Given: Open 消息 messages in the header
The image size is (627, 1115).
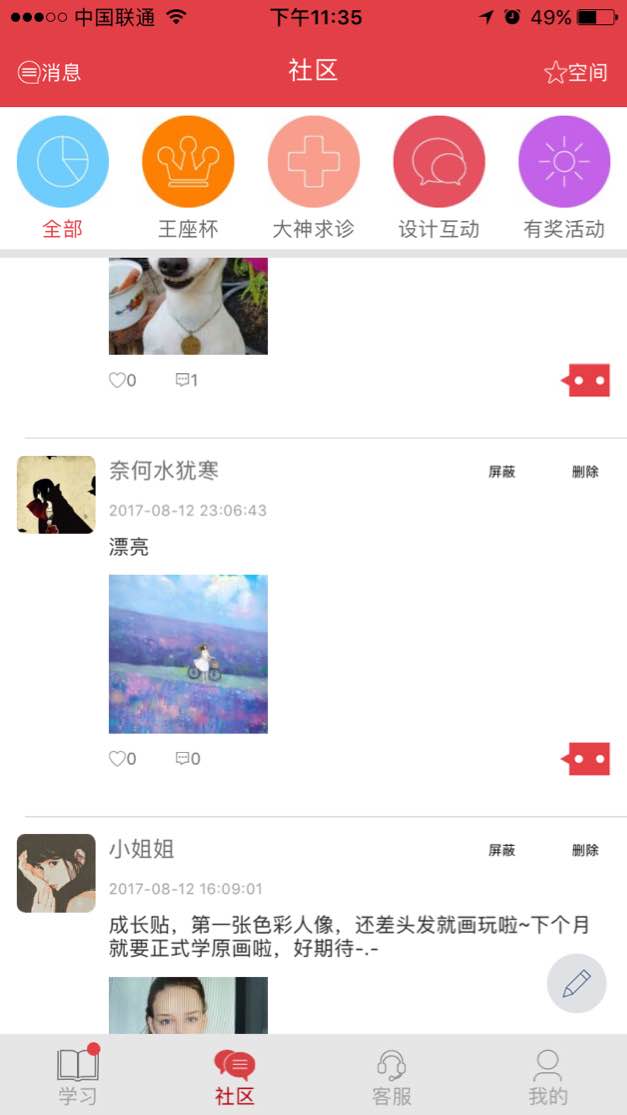Looking at the screenshot, I should click(49, 72).
